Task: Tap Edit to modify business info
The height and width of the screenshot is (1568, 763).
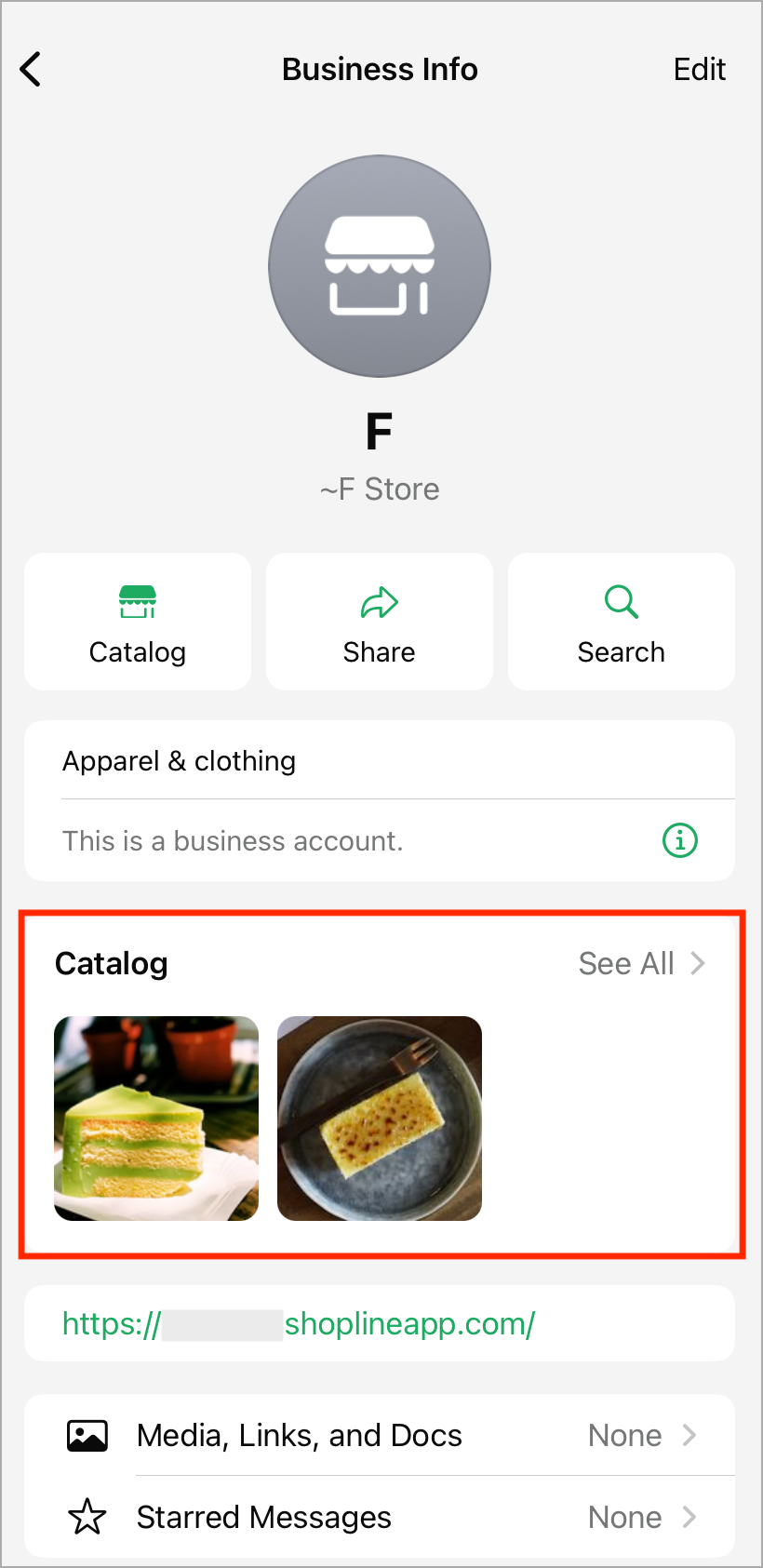Action: tap(699, 69)
